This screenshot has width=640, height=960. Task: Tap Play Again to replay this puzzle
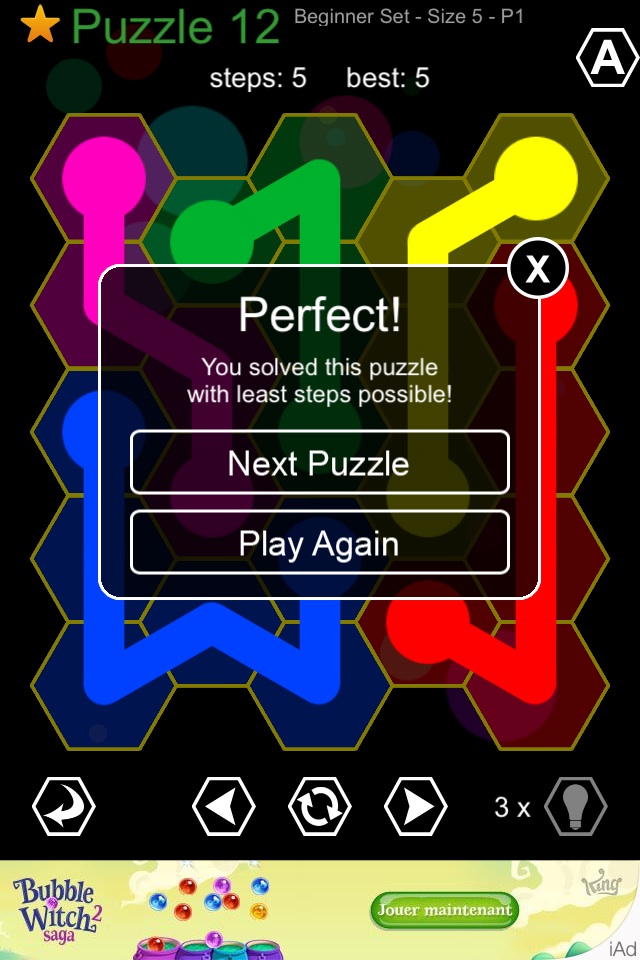pyautogui.click(x=319, y=543)
